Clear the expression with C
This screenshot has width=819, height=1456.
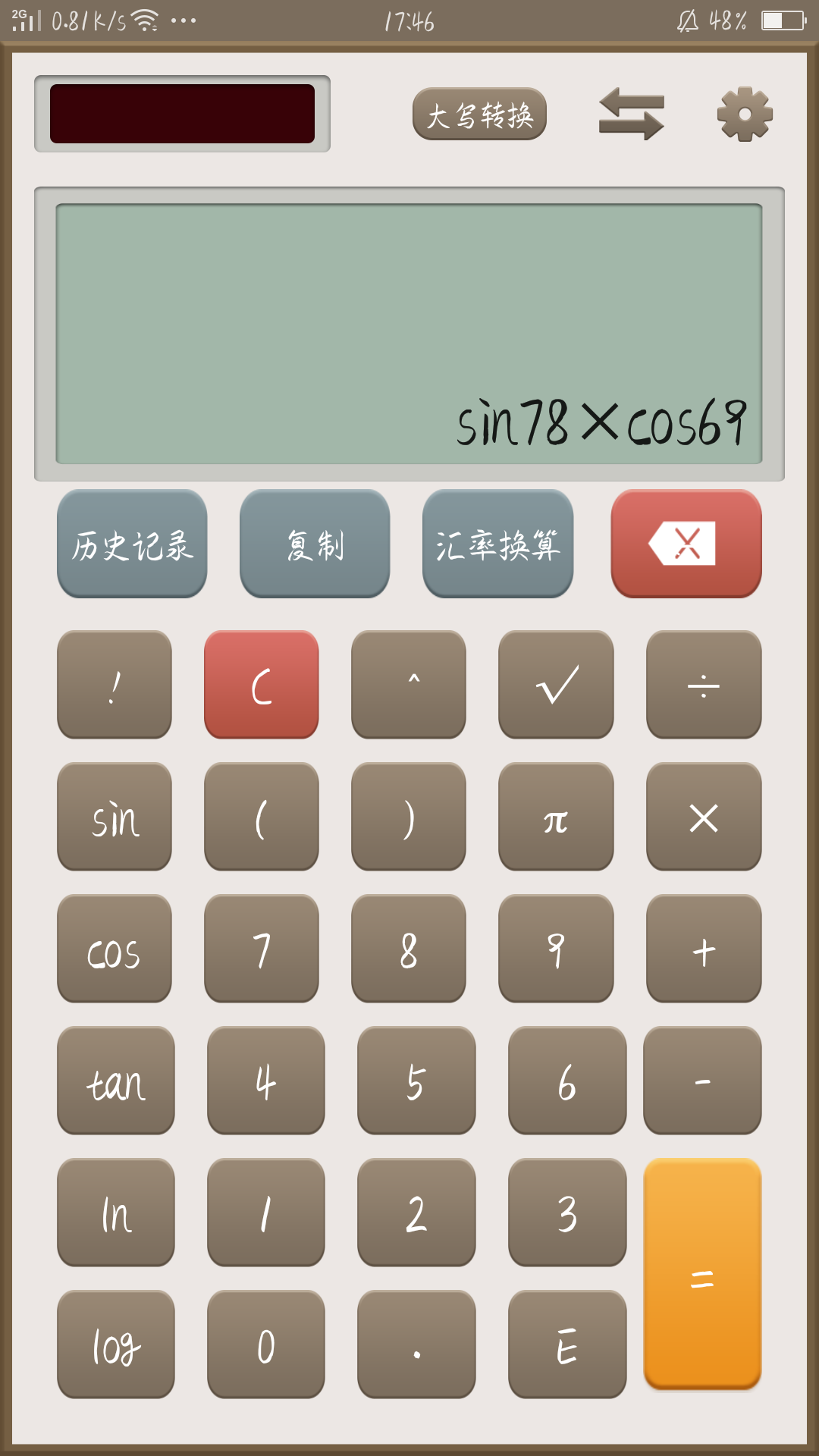262,684
